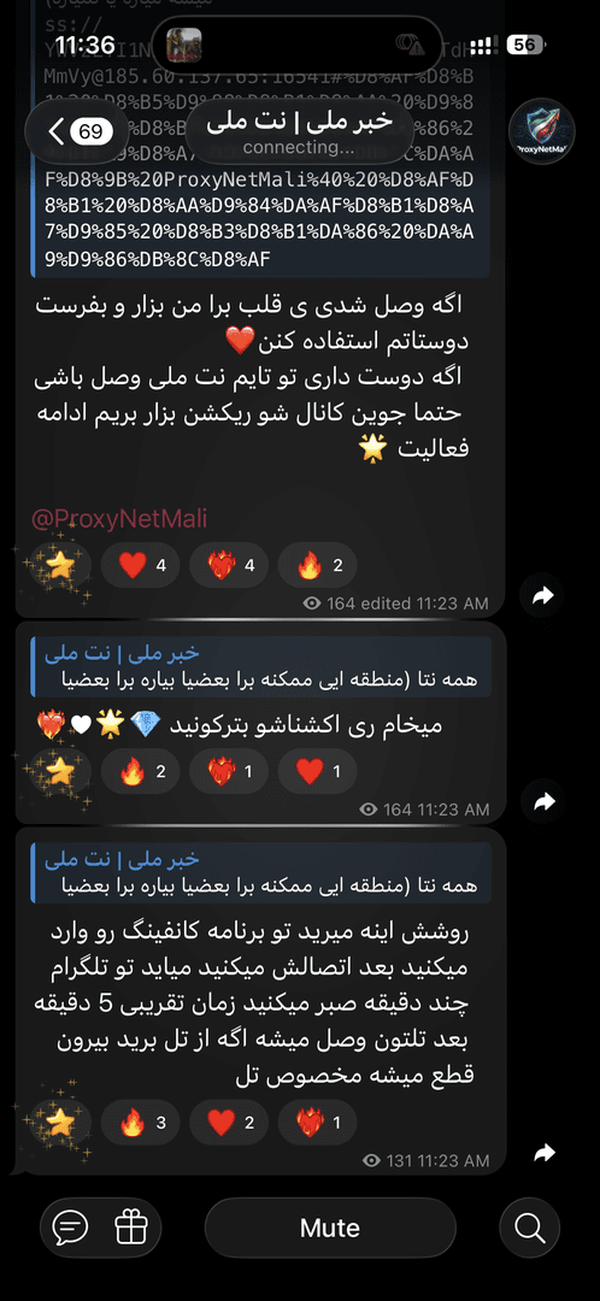600x1301 pixels.
Task: Open the @ProxyNetMali mention link
Action: [119, 518]
